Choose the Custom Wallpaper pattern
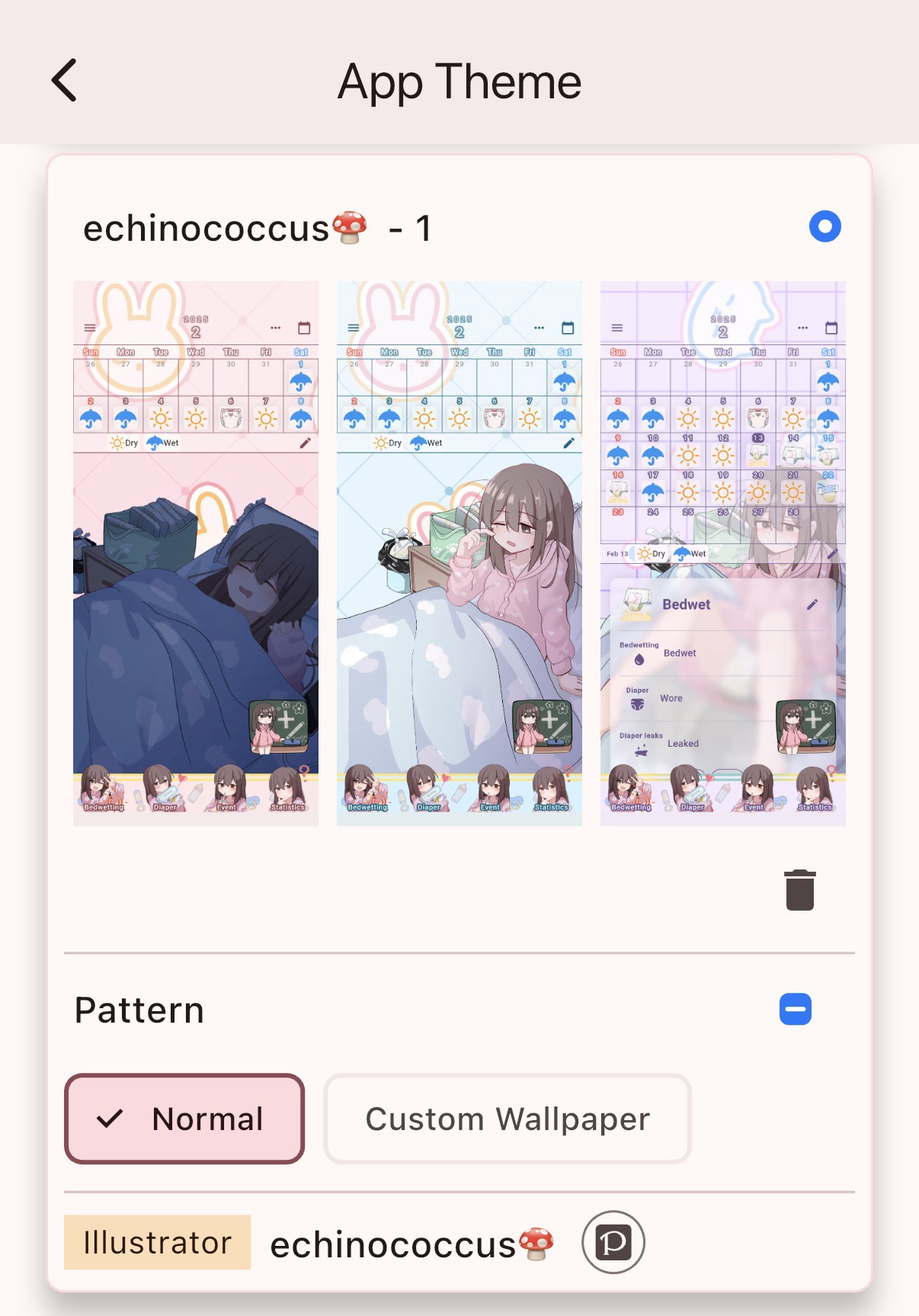This screenshot has height=1316, width=919. tap(508, 1119)
